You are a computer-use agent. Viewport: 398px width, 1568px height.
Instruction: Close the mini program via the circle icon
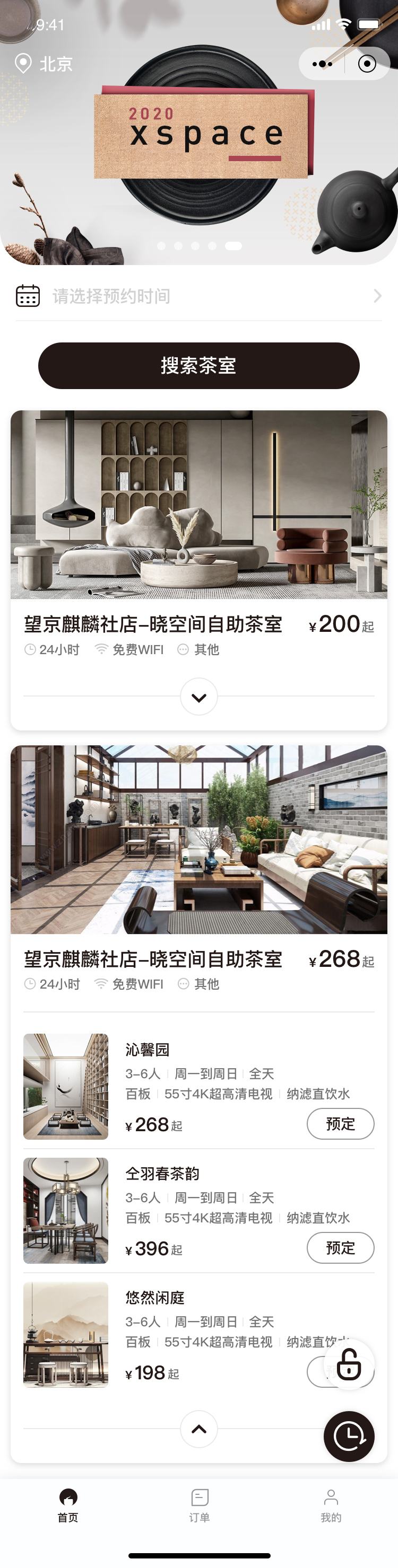click(x=367, y=64)
